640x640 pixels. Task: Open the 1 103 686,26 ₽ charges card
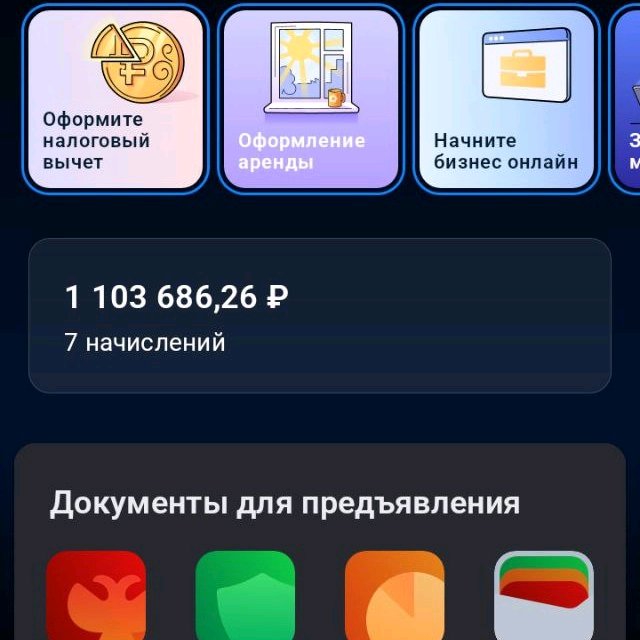[320, 316]
